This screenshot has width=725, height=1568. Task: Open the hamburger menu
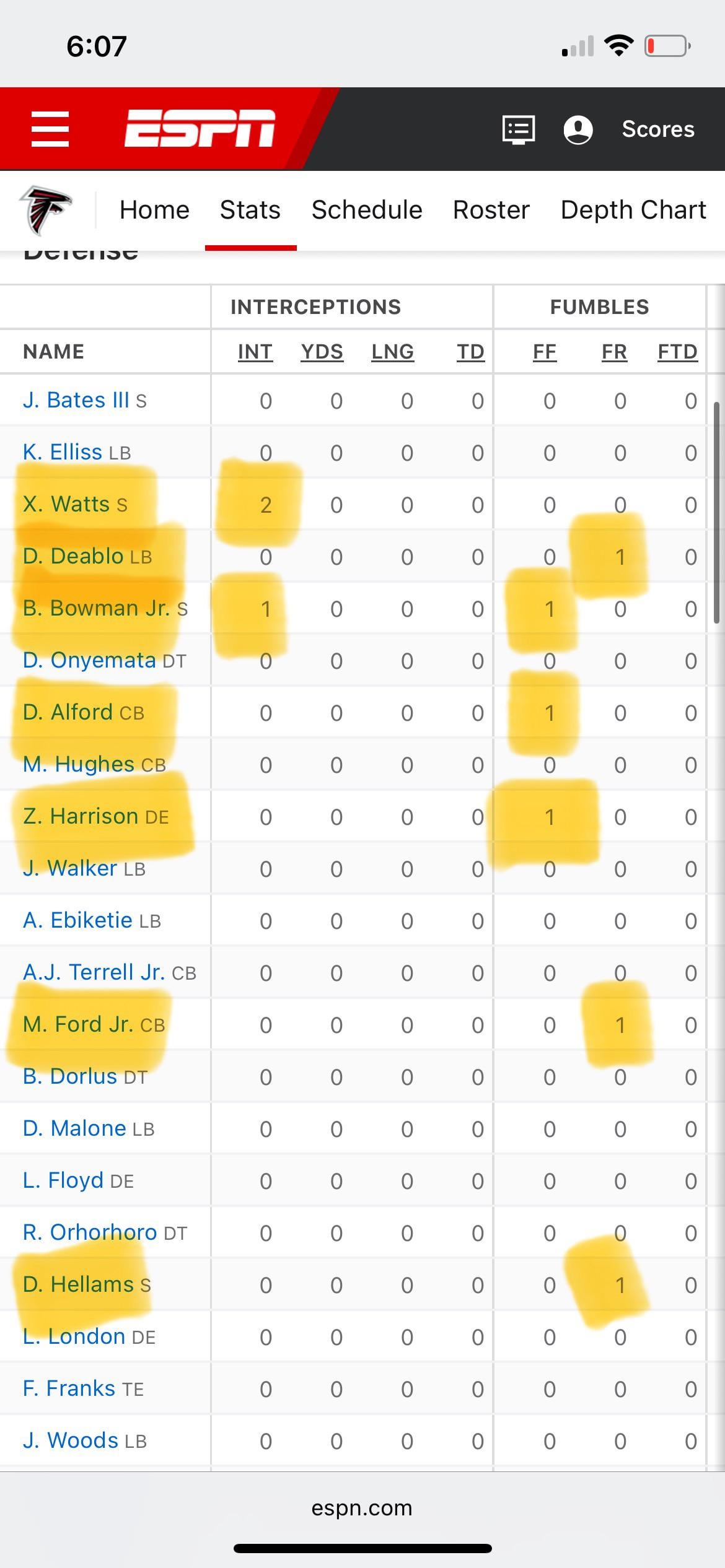(50, 129)
